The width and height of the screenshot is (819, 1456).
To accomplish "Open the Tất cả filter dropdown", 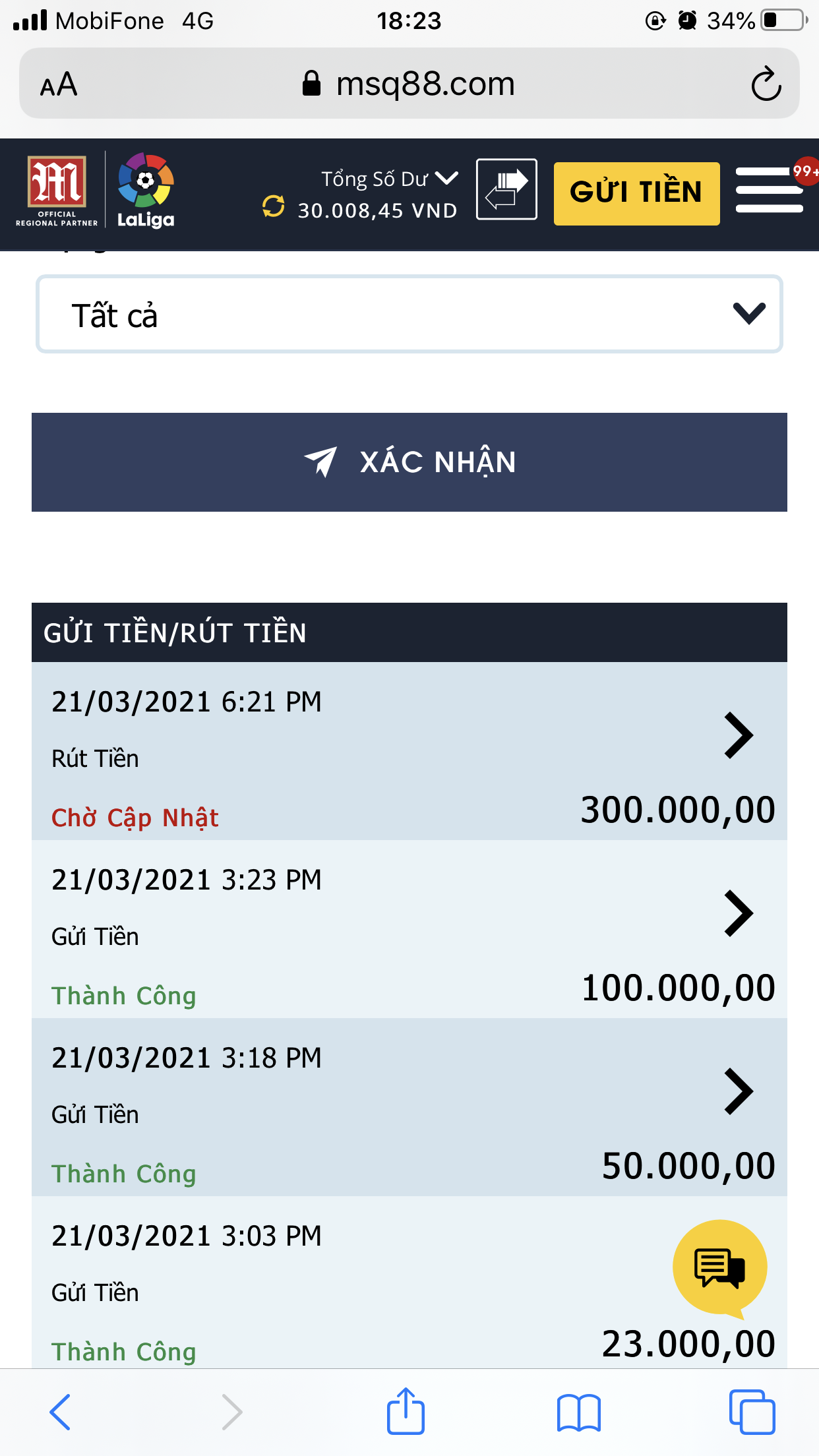I will (409, 315).
